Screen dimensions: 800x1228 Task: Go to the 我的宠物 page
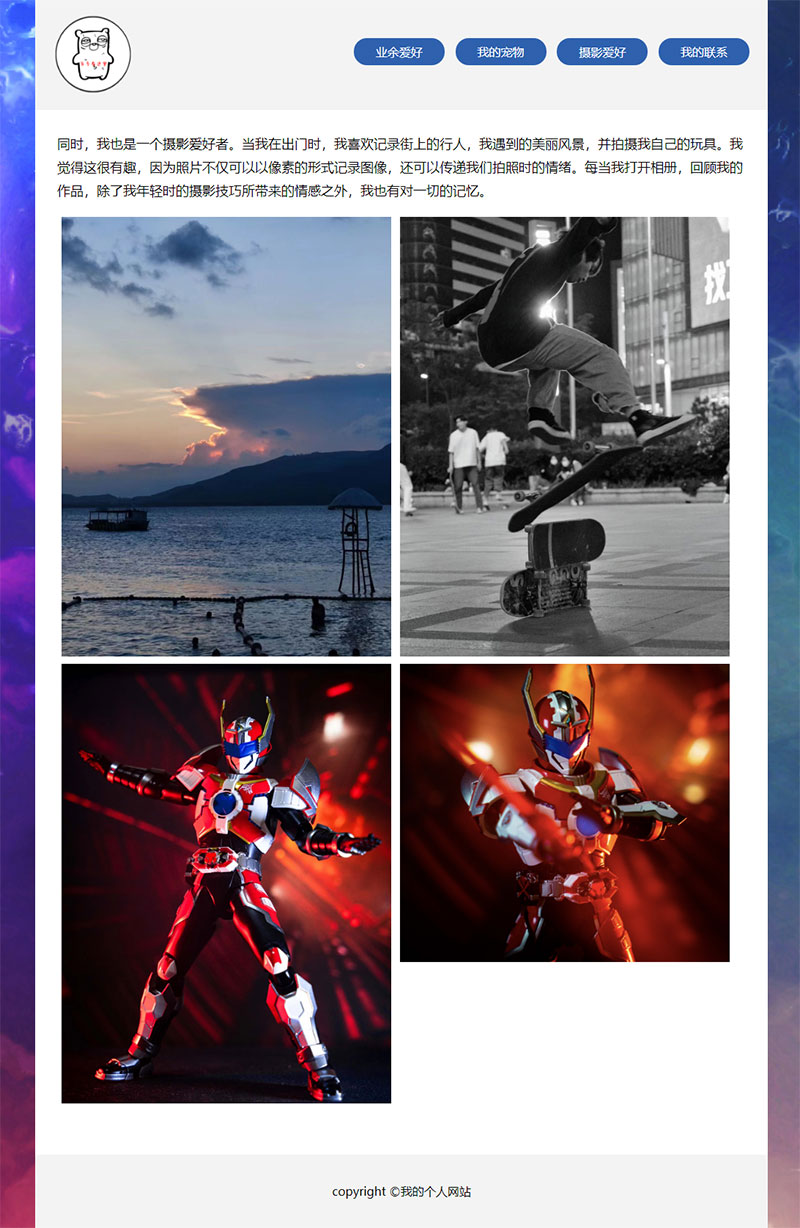(500, 52)
